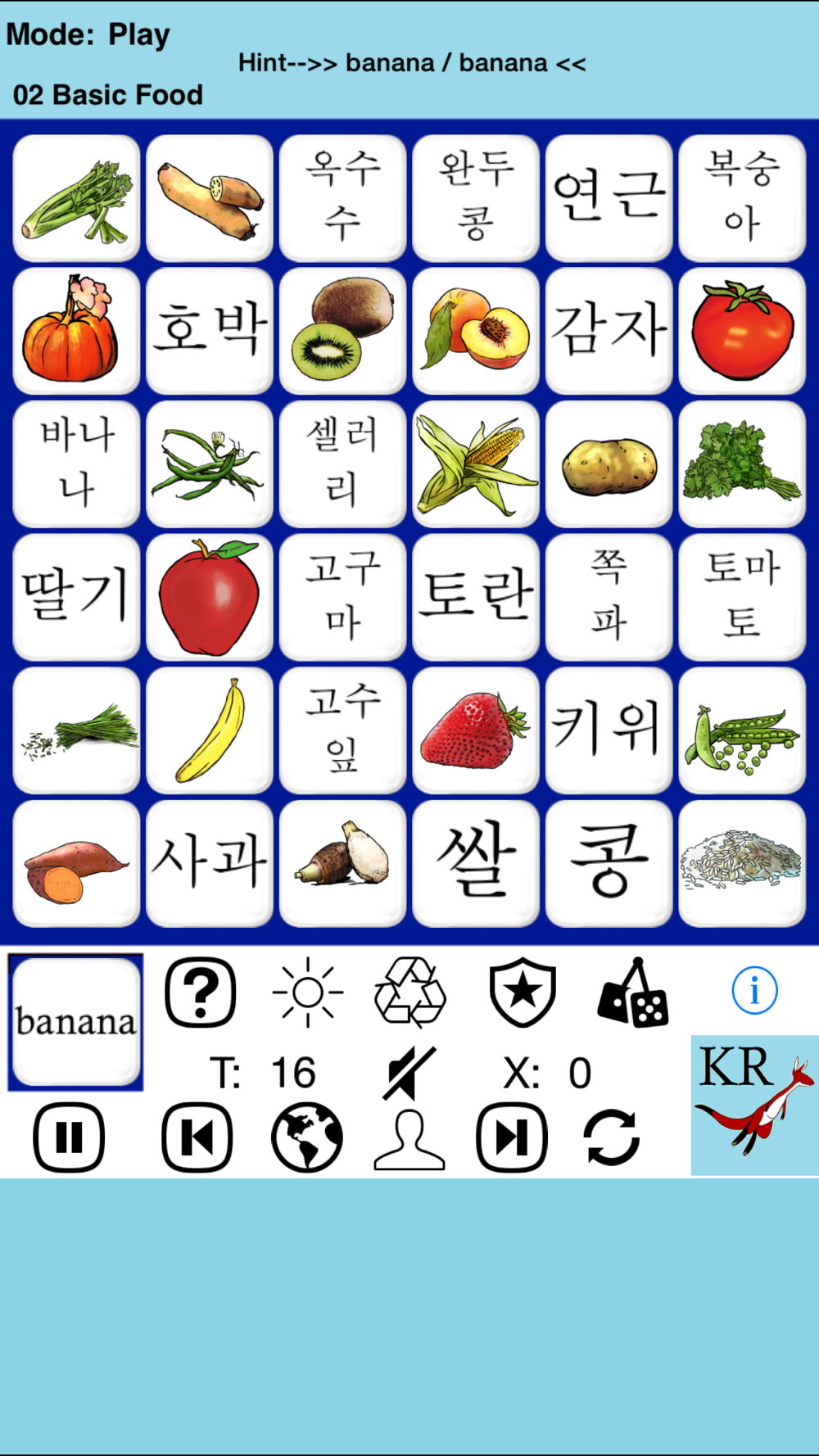Tap the 바나나 word tile
Viewport: 819px width, 1456px height.
pos(76,463)
